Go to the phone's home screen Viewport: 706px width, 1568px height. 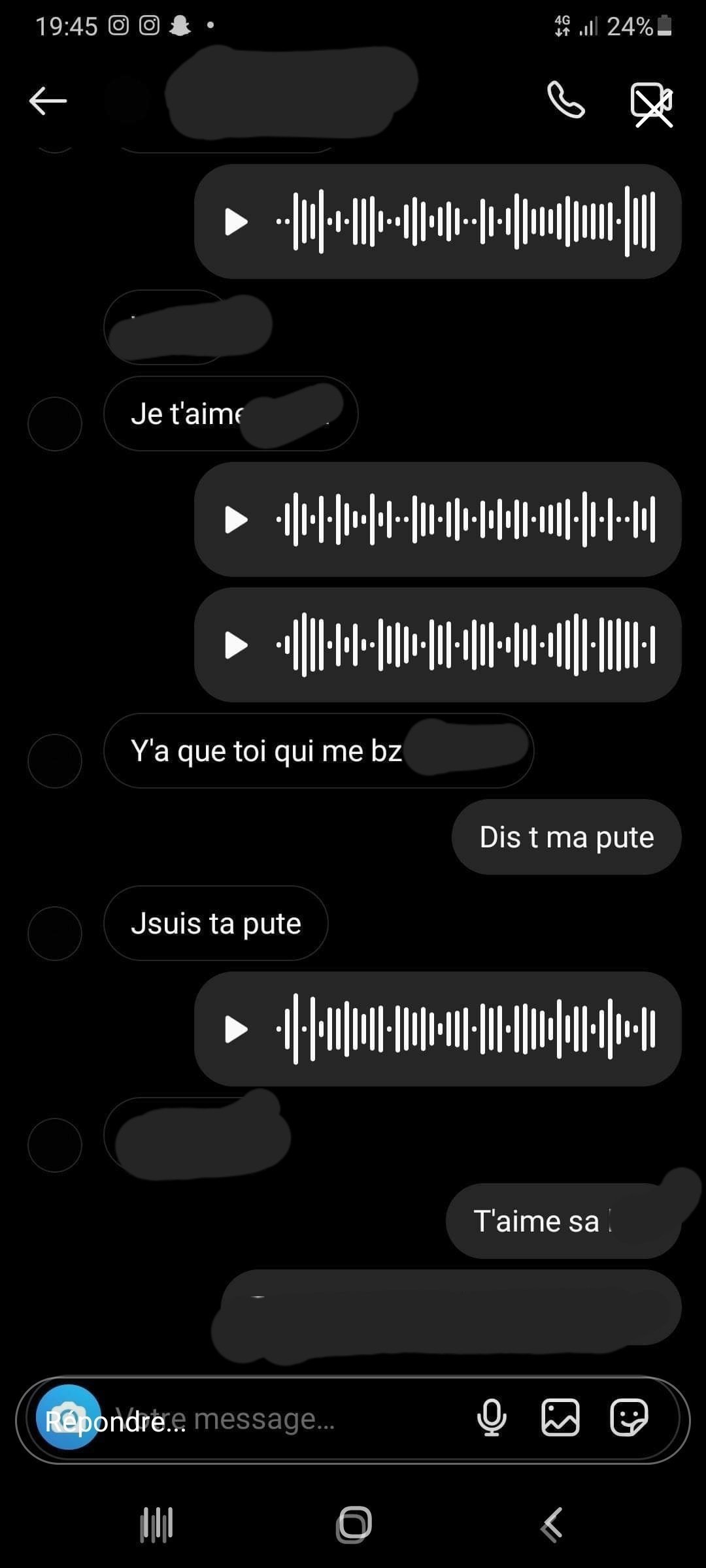click(354, 1525)
